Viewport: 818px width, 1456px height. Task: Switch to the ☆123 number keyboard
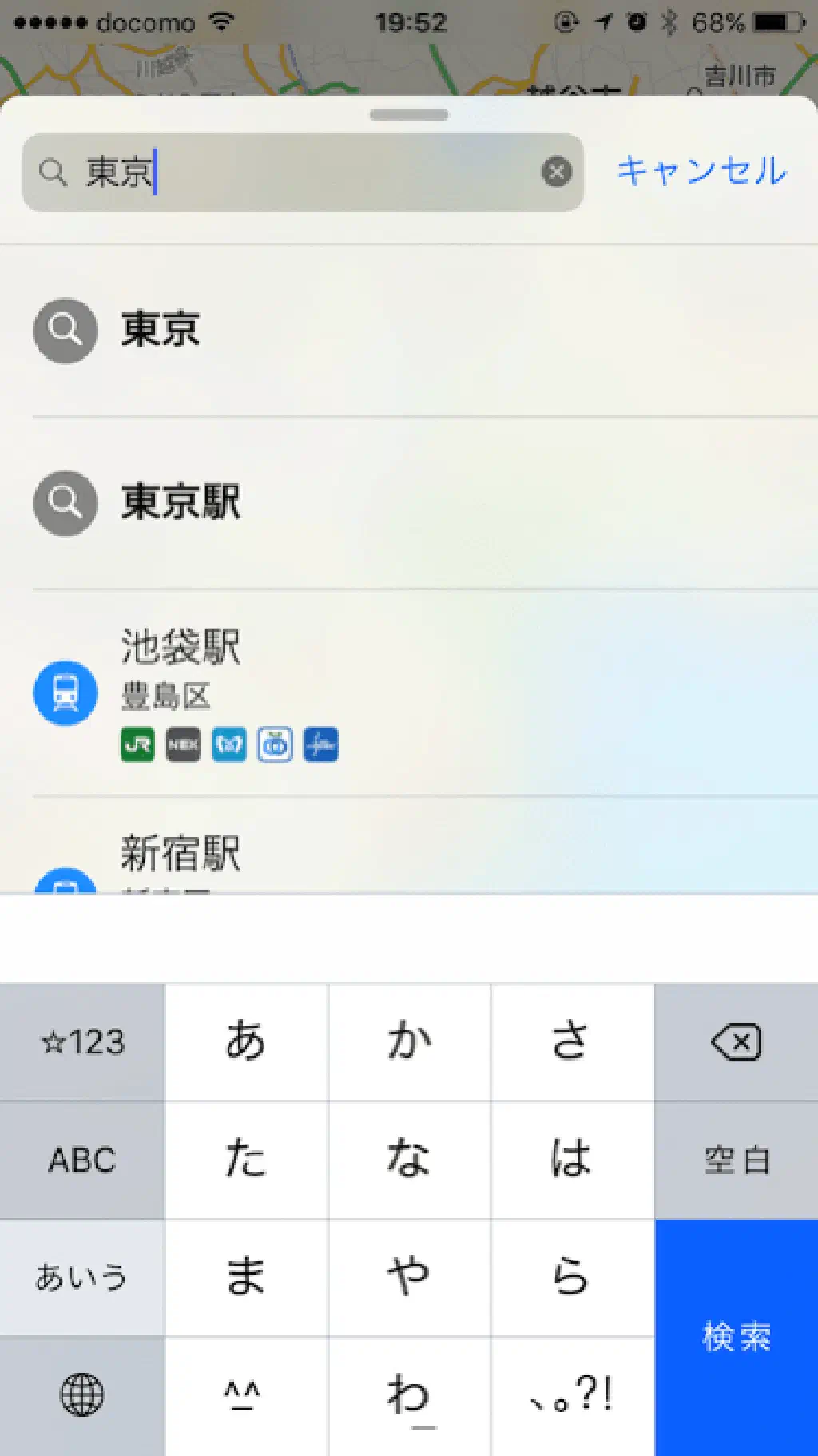click(81, 1041)
